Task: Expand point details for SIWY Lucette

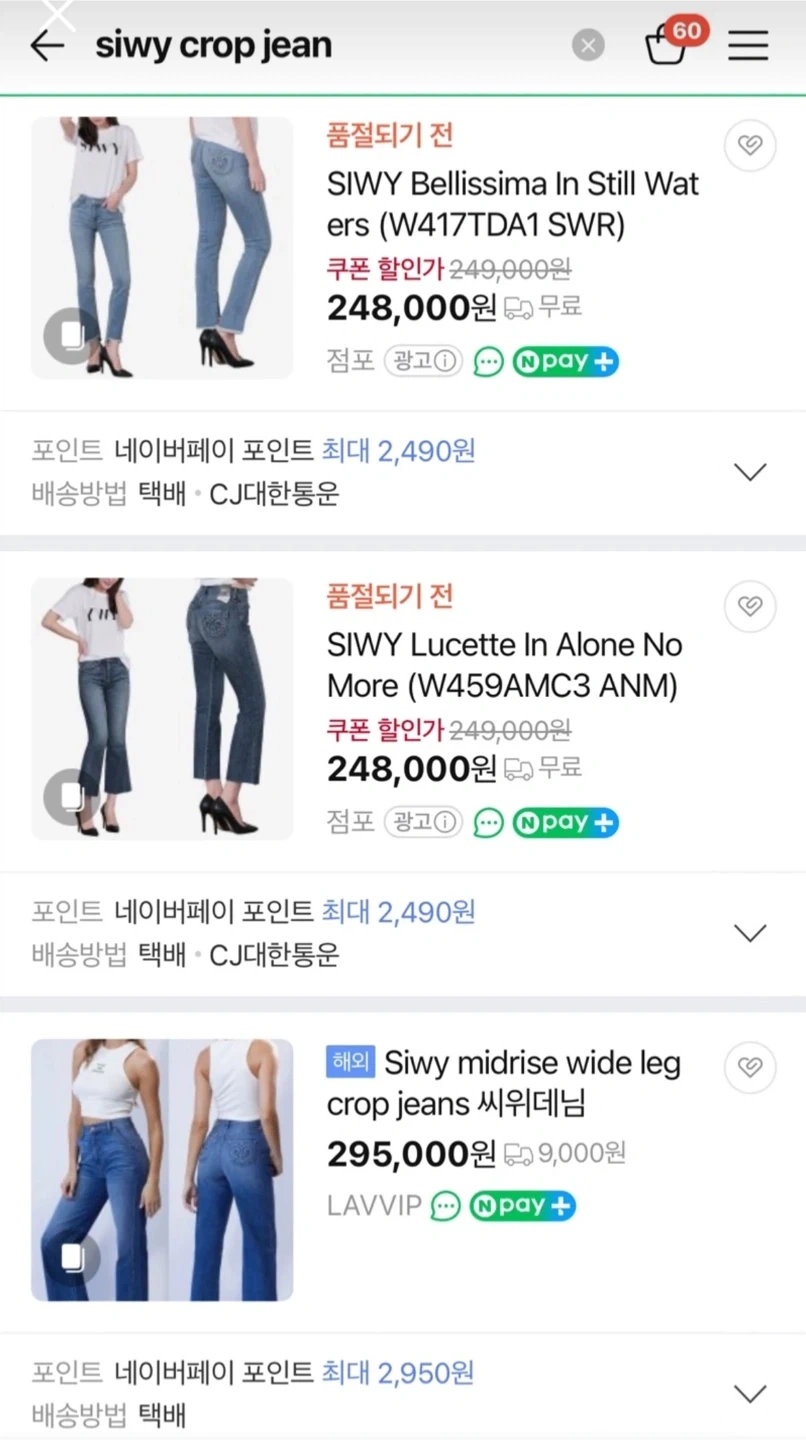Action: [x=750, y=933]
